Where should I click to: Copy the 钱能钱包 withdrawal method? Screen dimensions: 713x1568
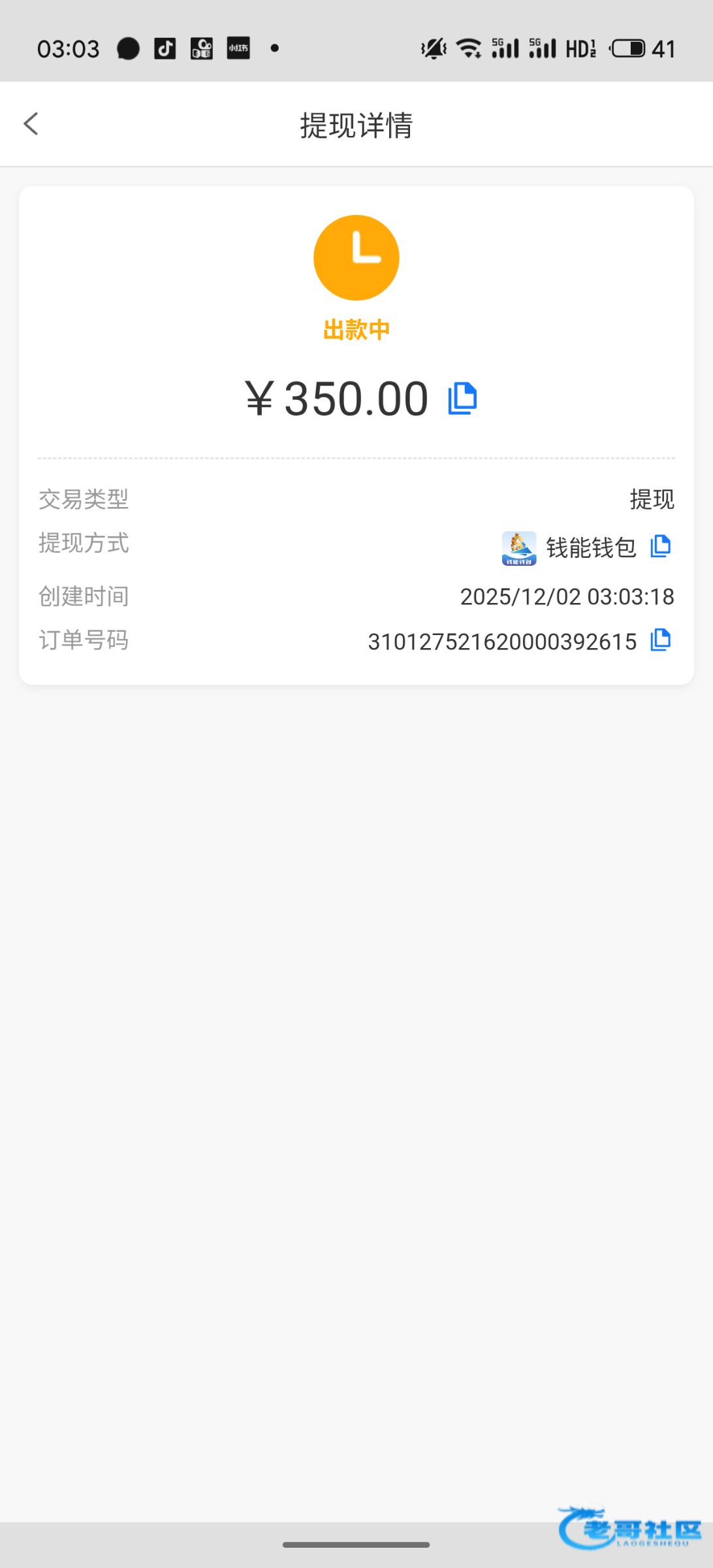point(660,546)
